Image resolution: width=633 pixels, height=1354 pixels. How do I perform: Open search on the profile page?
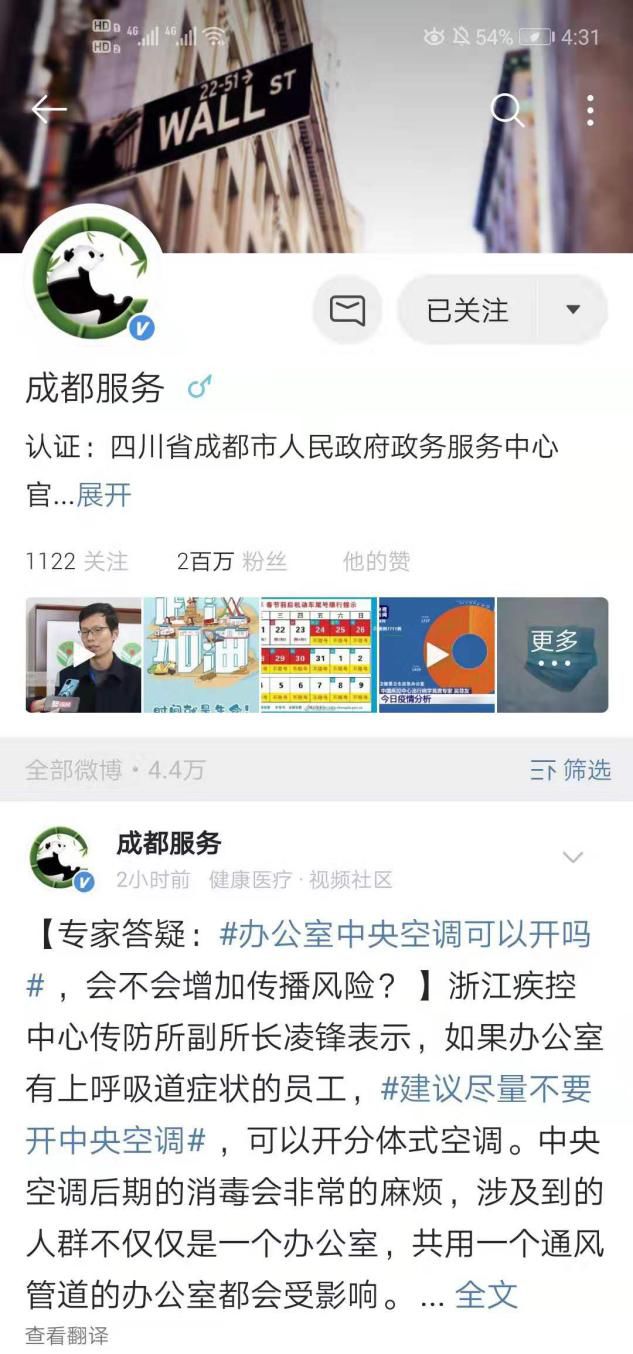508,110
